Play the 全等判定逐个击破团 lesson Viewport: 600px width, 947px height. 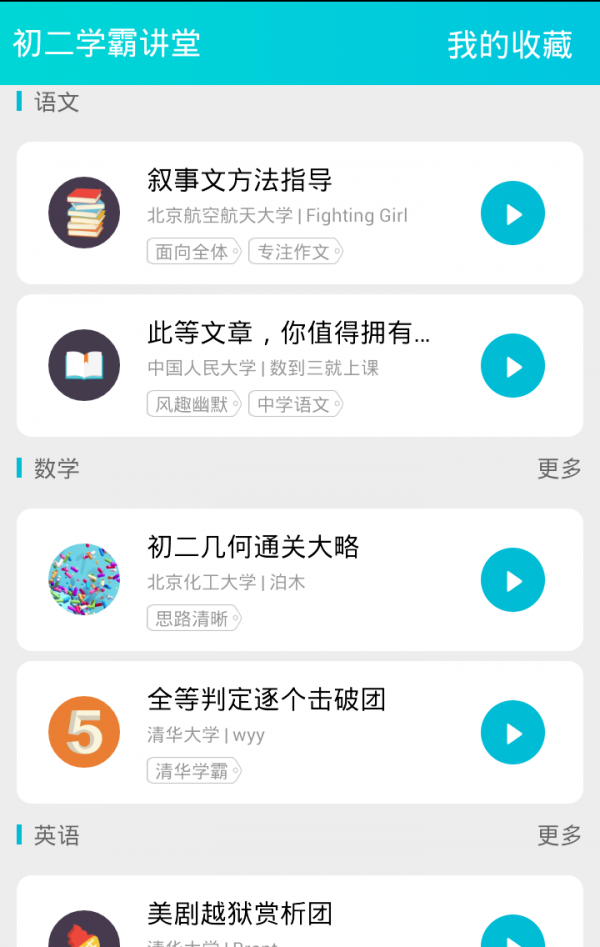point(512,733)
